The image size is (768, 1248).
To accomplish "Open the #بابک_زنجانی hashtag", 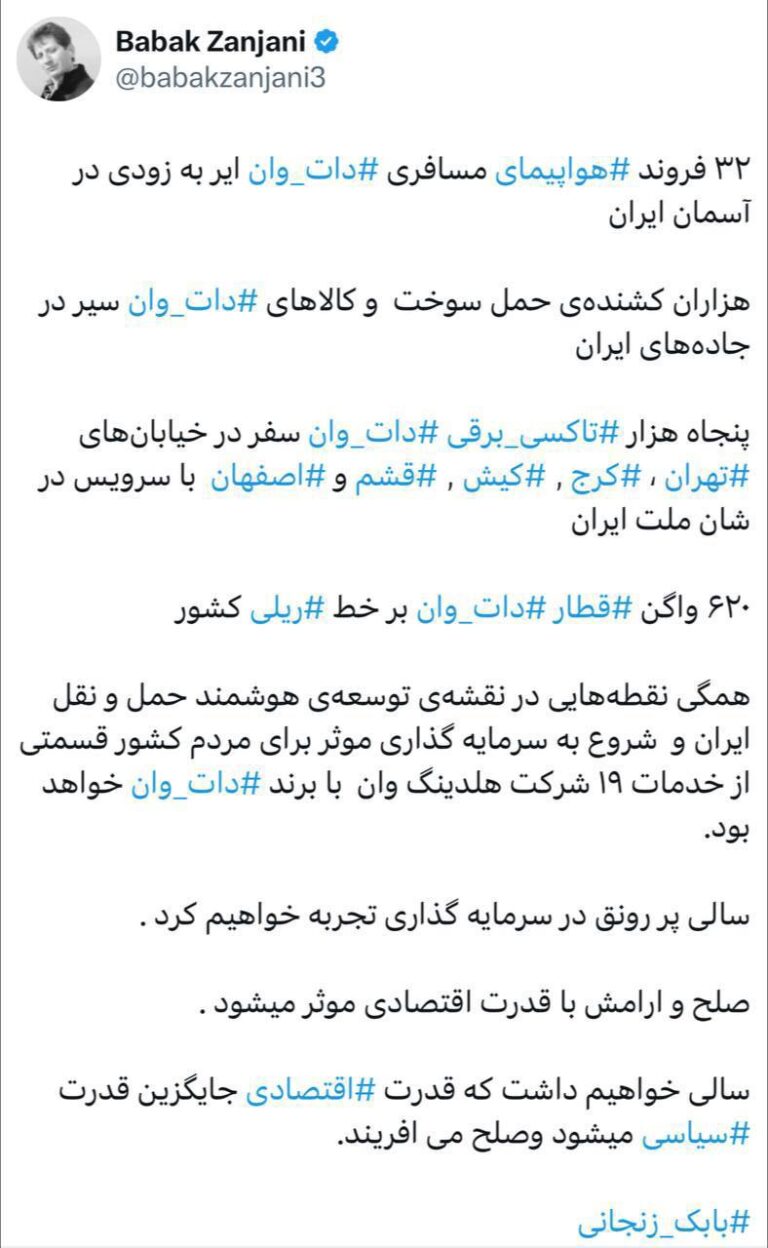I will pyautogui.click(x=664, y=1224).
